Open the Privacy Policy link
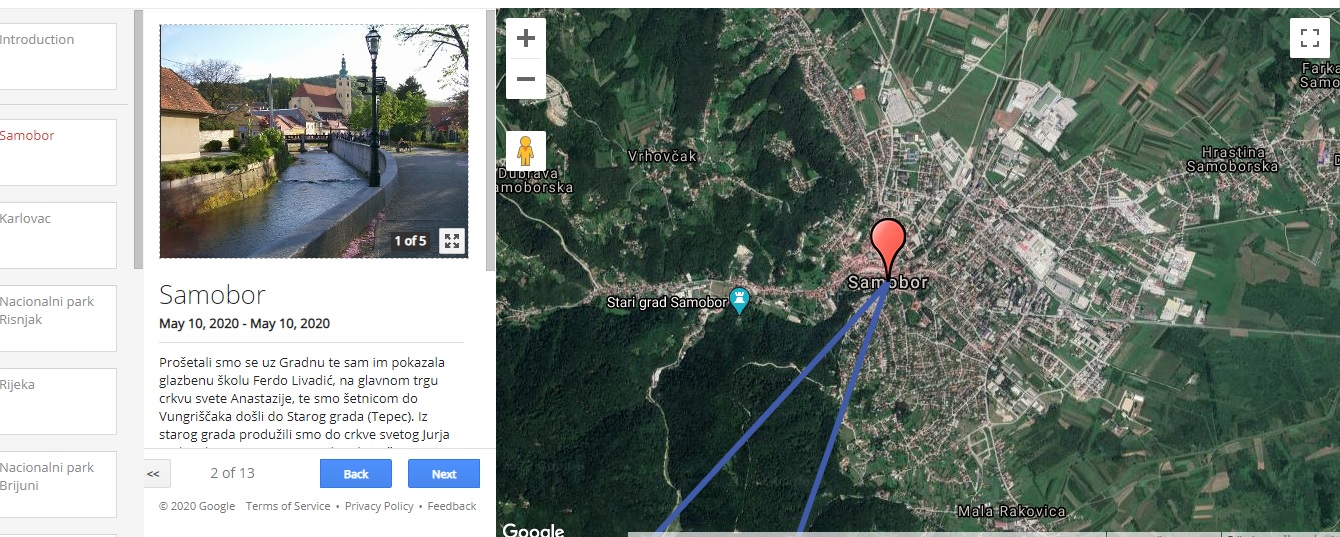The height and width of the screenshot is (537, 1340). [379, 506]
